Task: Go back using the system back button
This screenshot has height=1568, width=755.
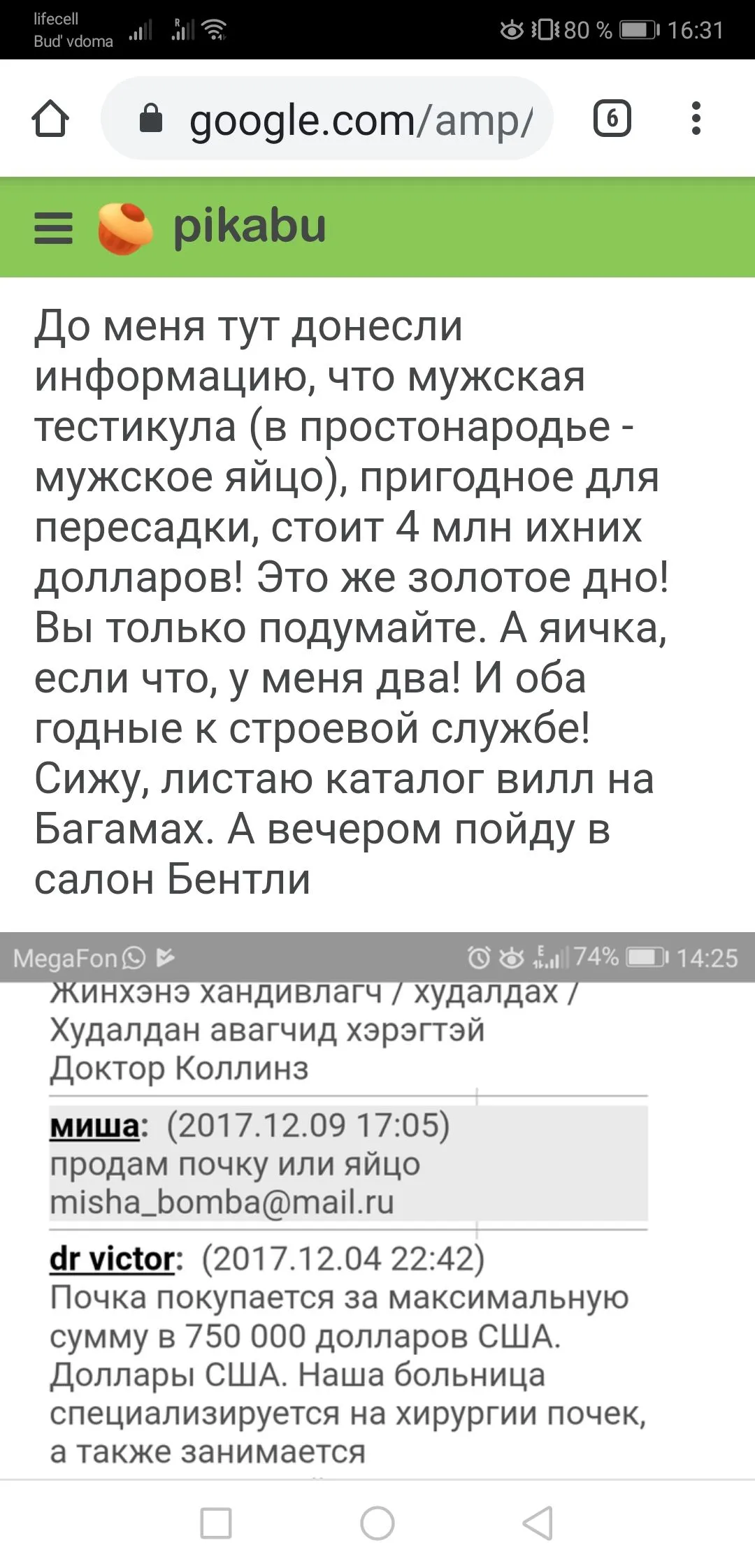Action: pos(538,1523)
